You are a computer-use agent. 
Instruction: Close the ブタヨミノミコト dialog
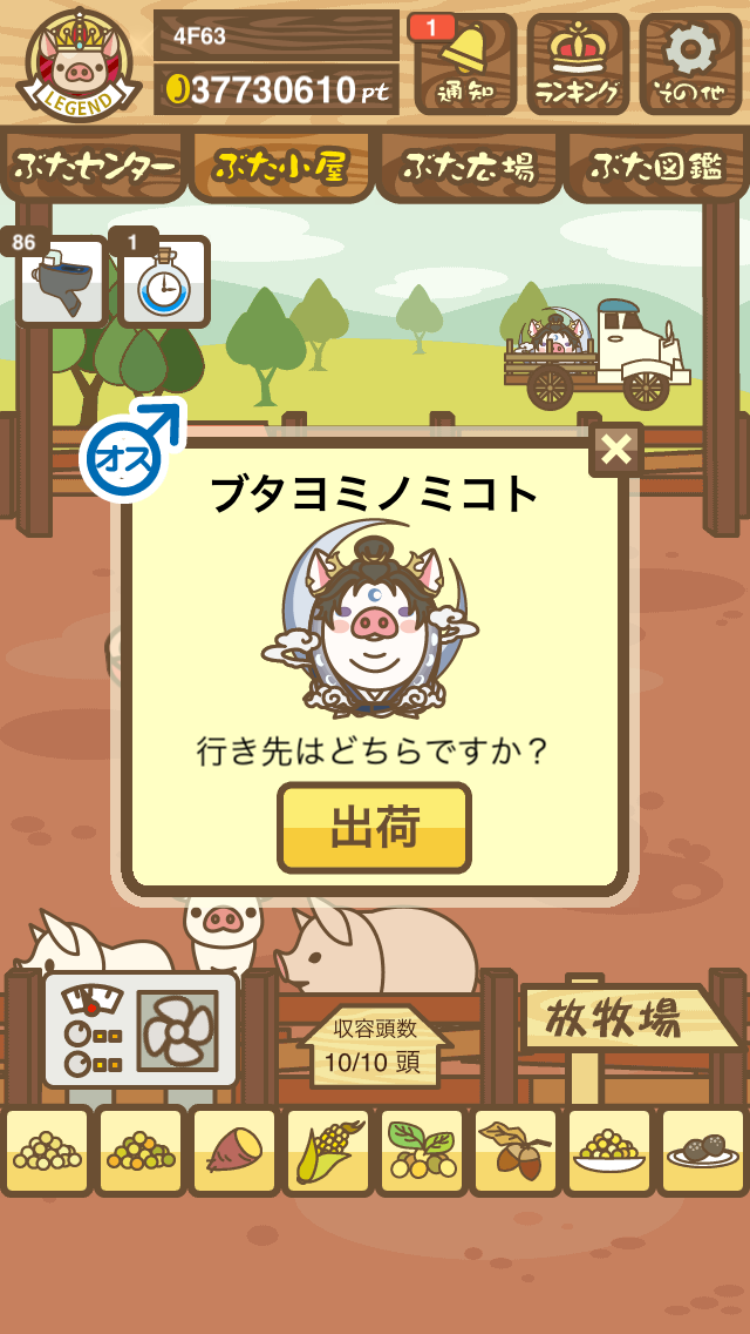[616, 450]
